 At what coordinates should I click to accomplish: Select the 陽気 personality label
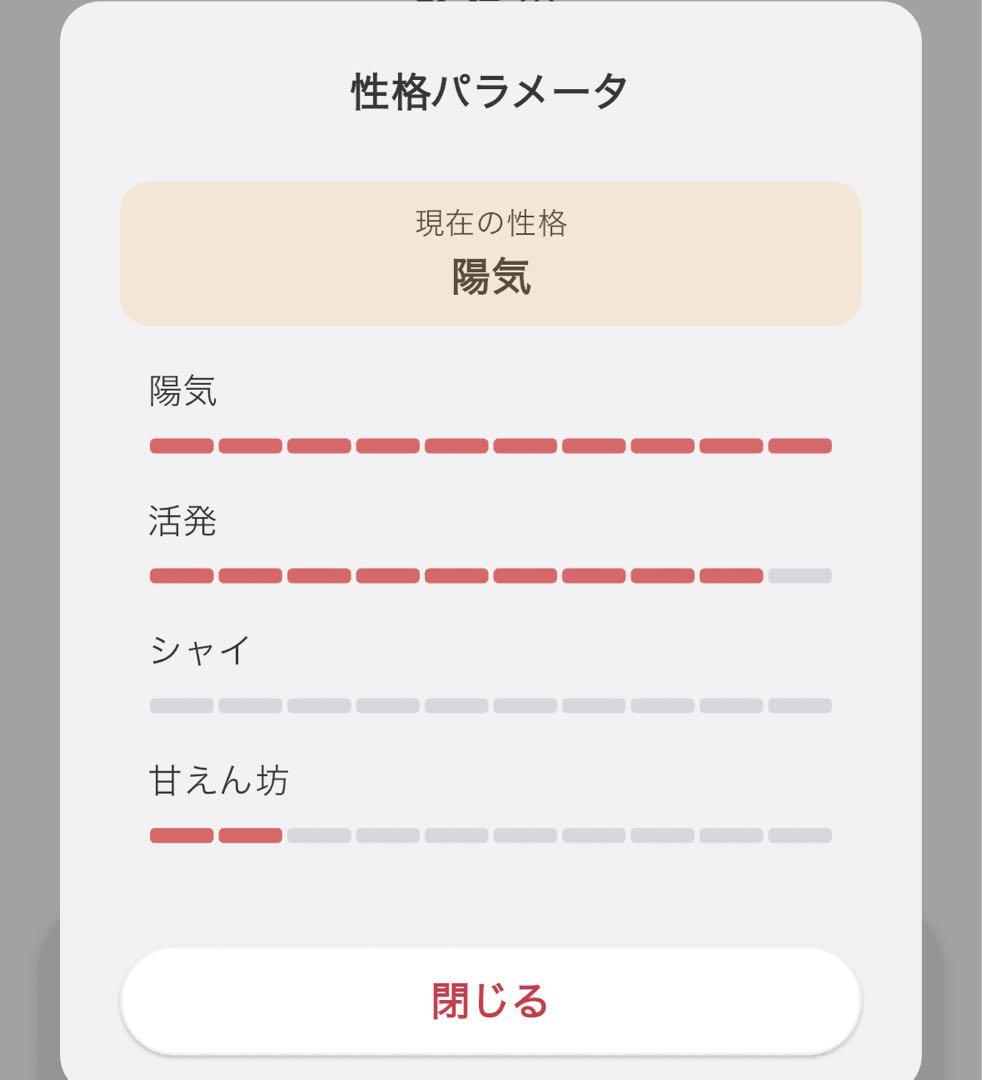[182, 390]
